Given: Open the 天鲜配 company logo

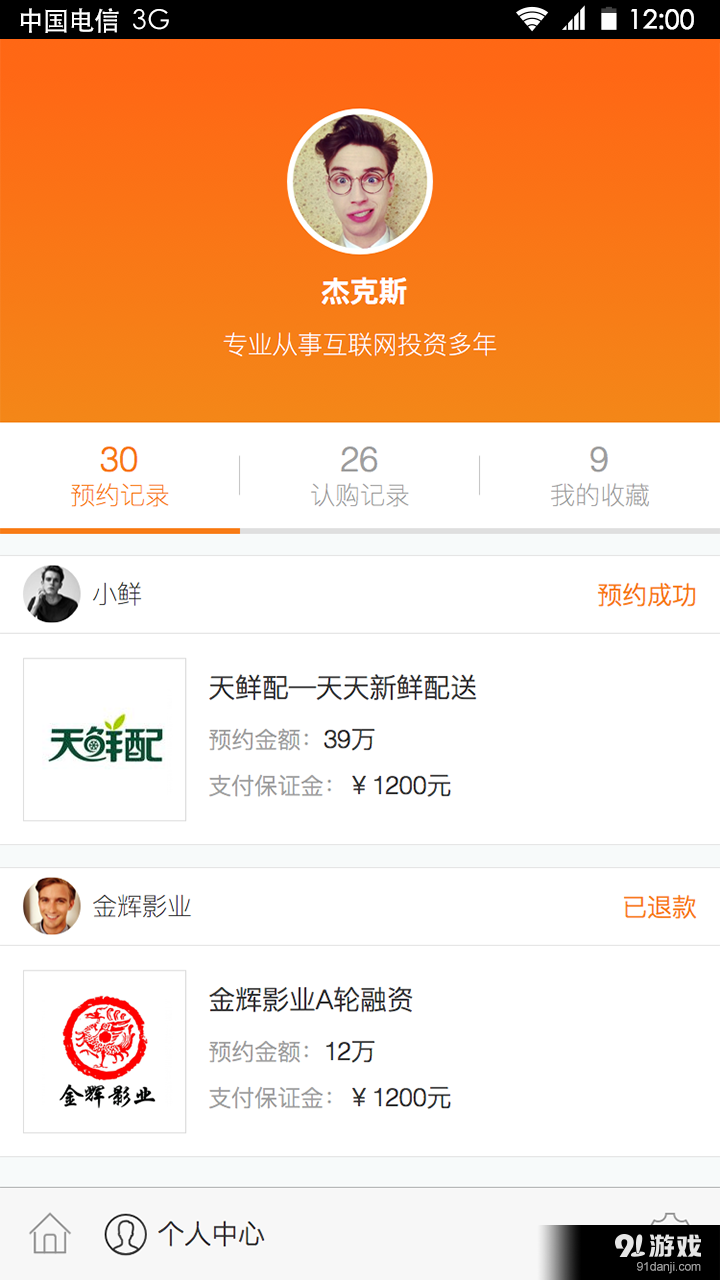Looking at the screenshot, I should [x=104, y=739].
